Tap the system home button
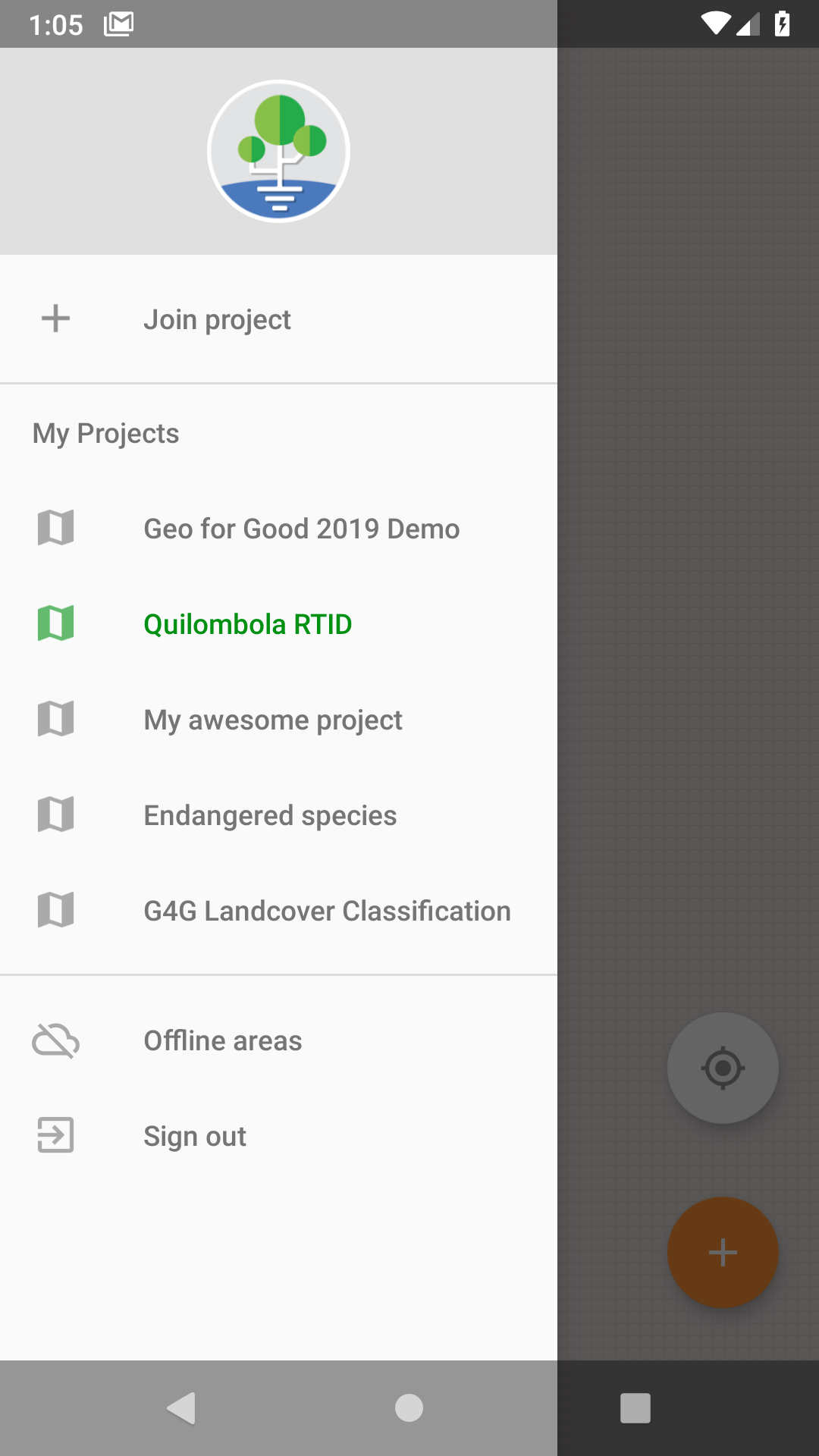 click(x=409, y=1408)
